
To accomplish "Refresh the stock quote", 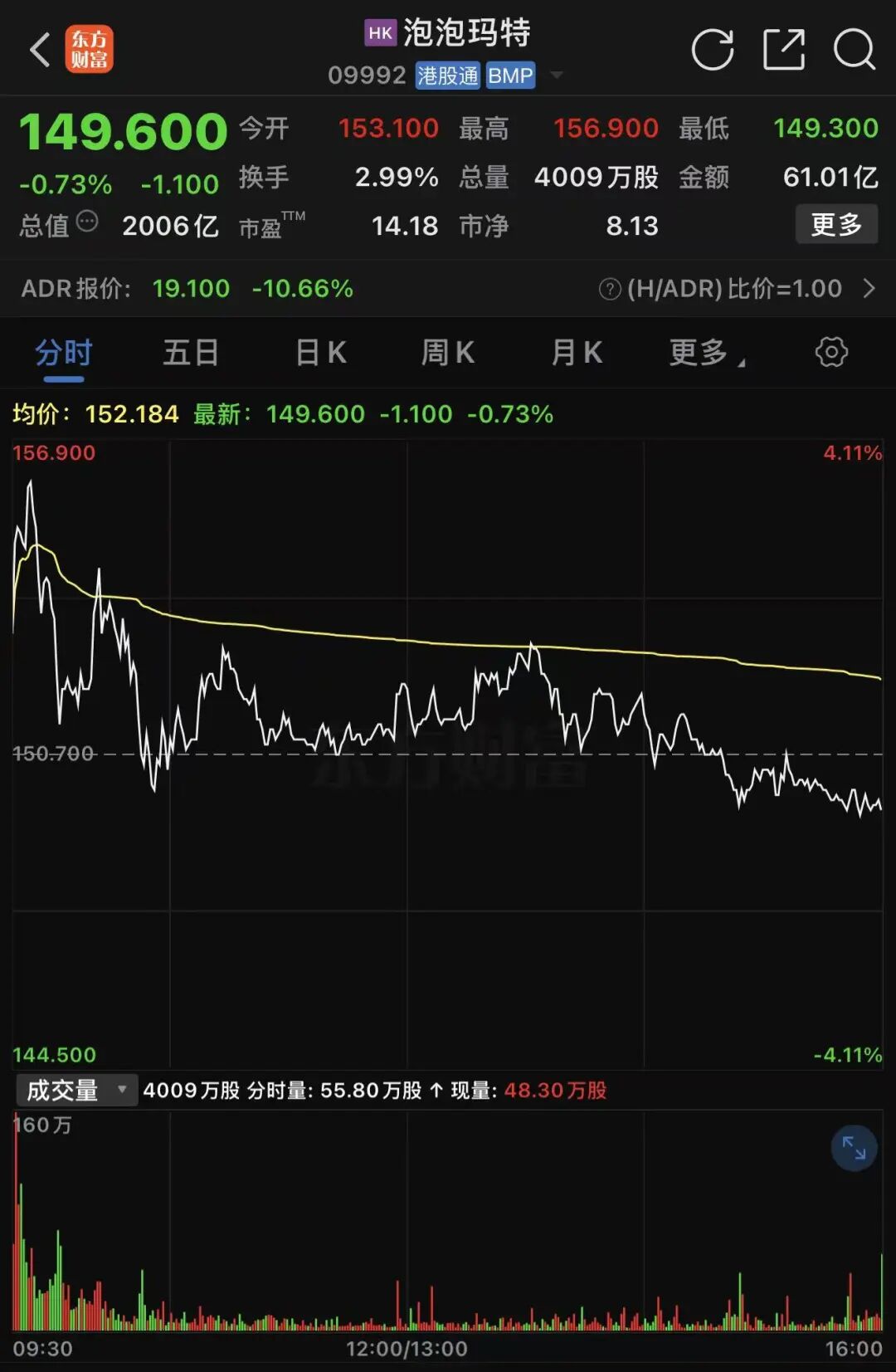I will tap(712, 50).
